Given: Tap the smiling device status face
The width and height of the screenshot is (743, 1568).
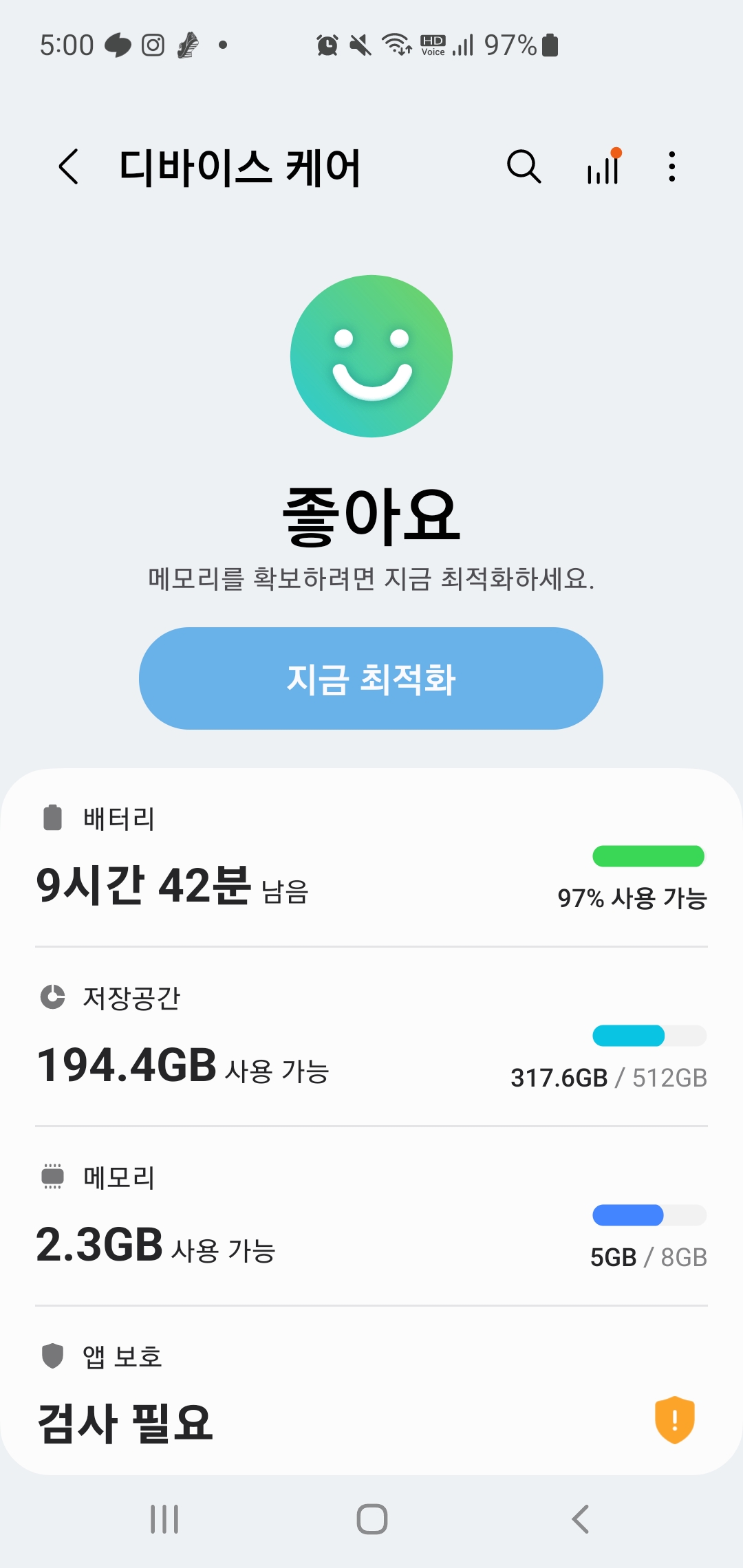Looking at the screenshot, I should pos(370,356).
